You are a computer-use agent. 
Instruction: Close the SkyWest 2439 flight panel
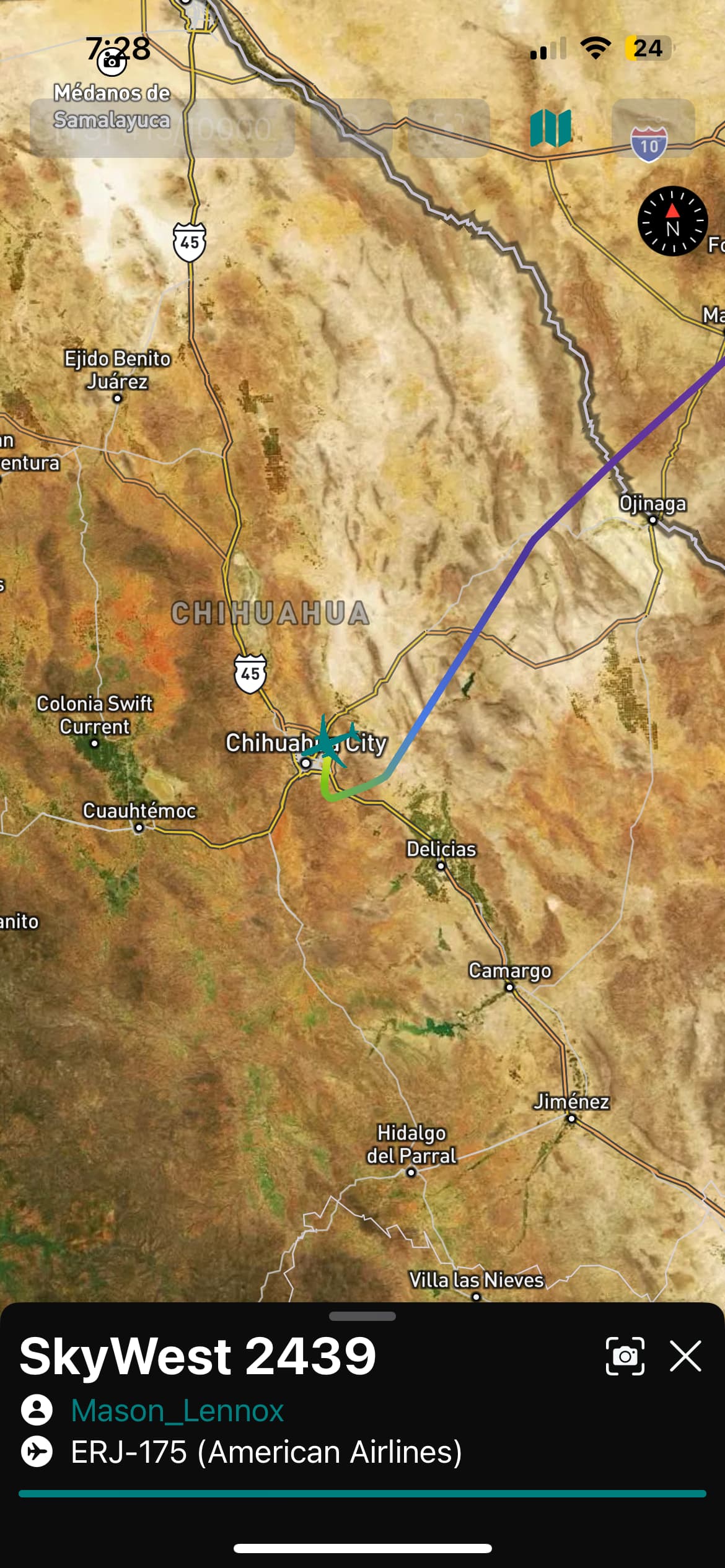point(685,1356)
